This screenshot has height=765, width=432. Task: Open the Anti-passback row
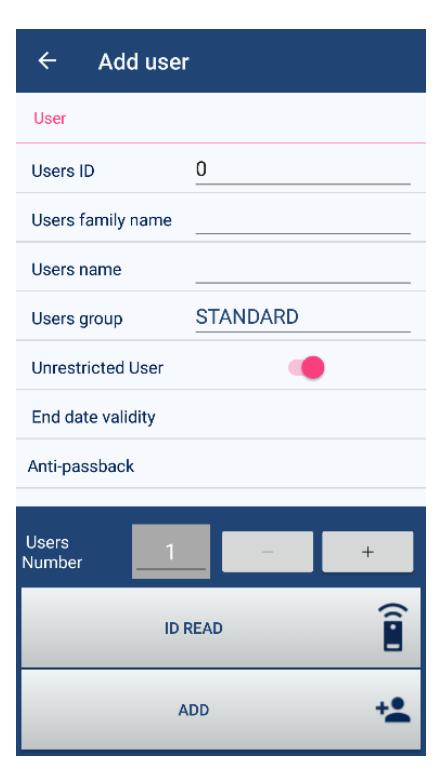tap(221, 466)
